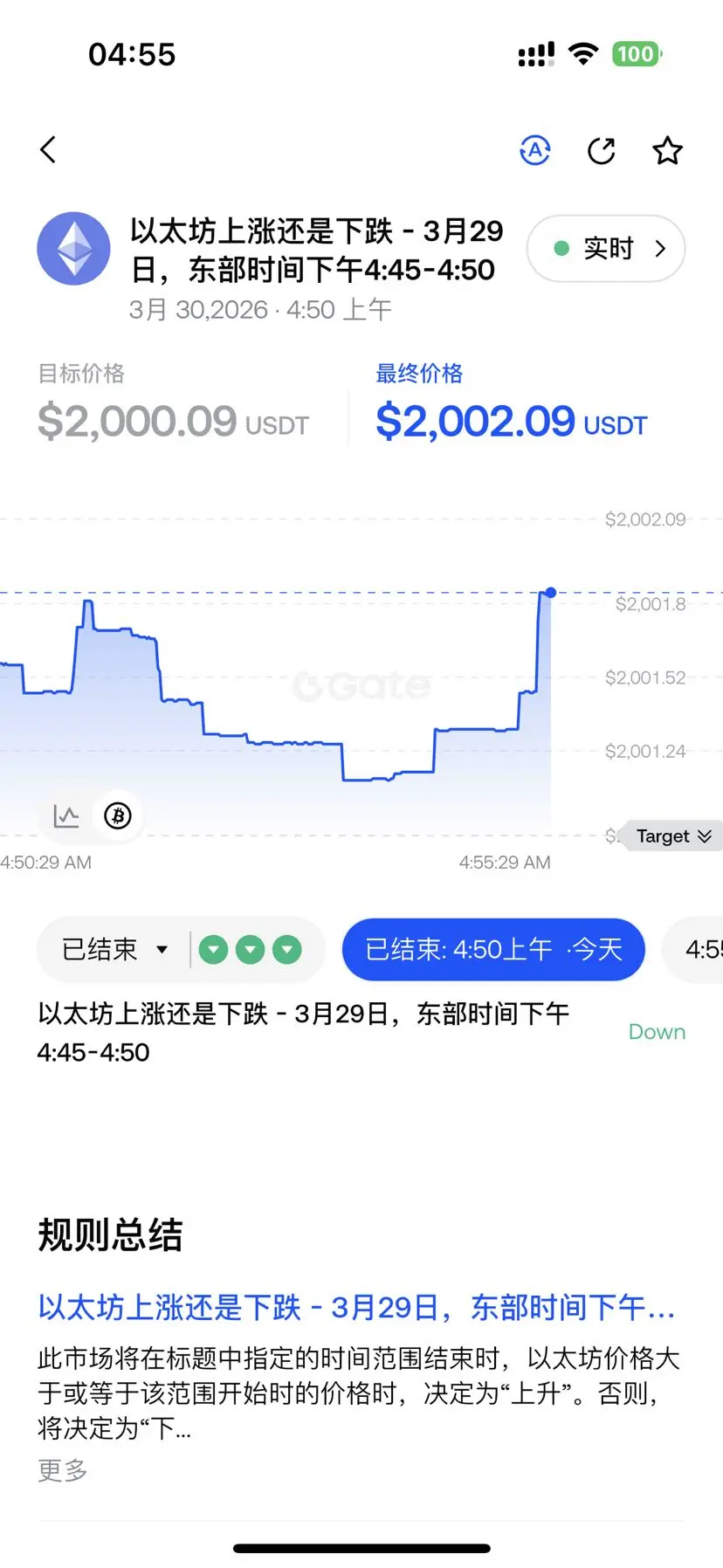Screen dimensions: 723x1568
Task: Open the 已结束 status dropdown
Action: click(x=114, y=949)
